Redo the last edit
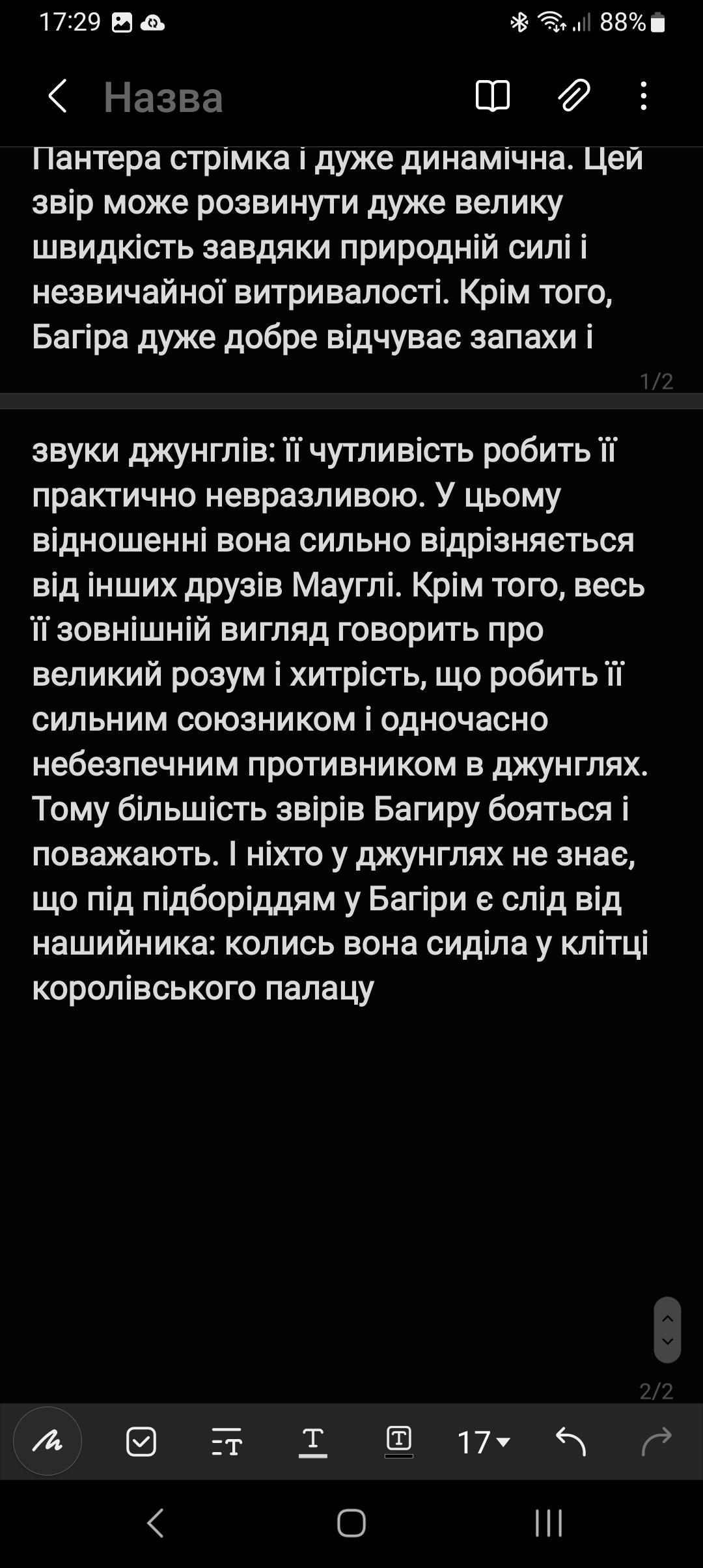Screen dimensions: 703x1568 pyautogui.click(x=656, y=1441)
